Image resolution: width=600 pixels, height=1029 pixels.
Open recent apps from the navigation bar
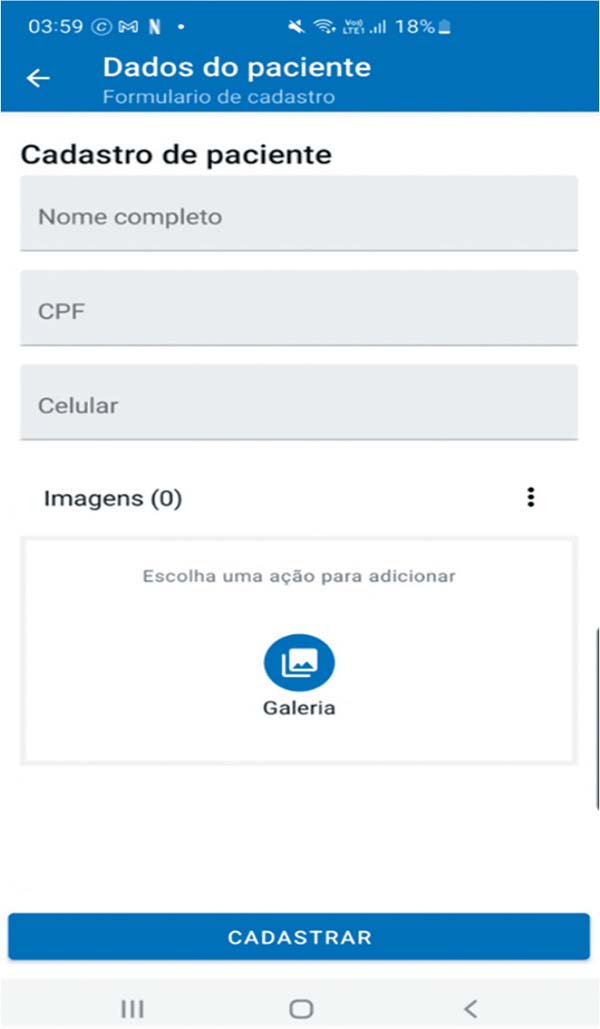(x=132, y=1008)
